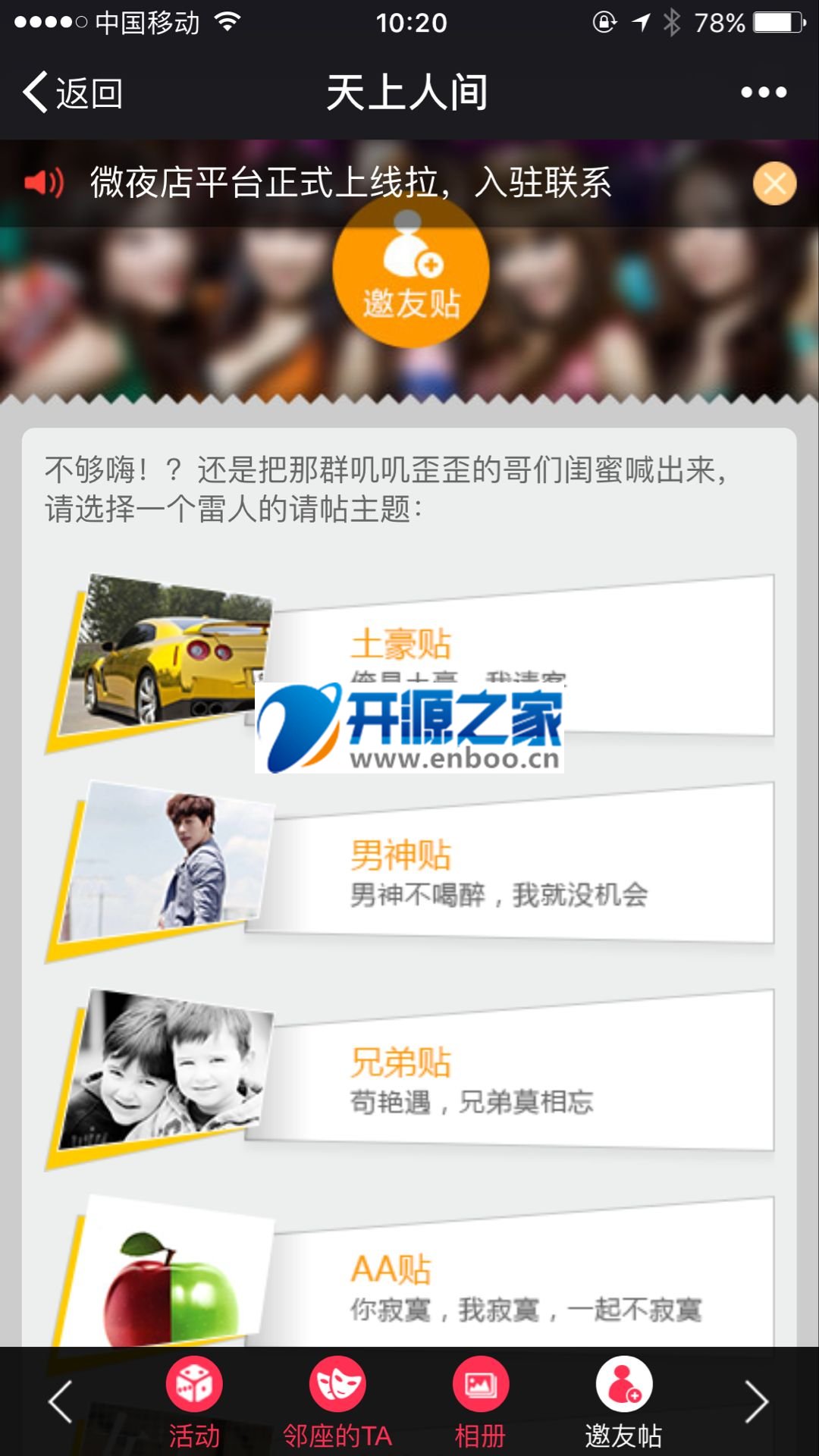The height and width of the screenshot is (1456, 819).
Task: Open the 邀友帖 tab in bottom bar
Action: pyautogui.click(x=623, y=1403)
